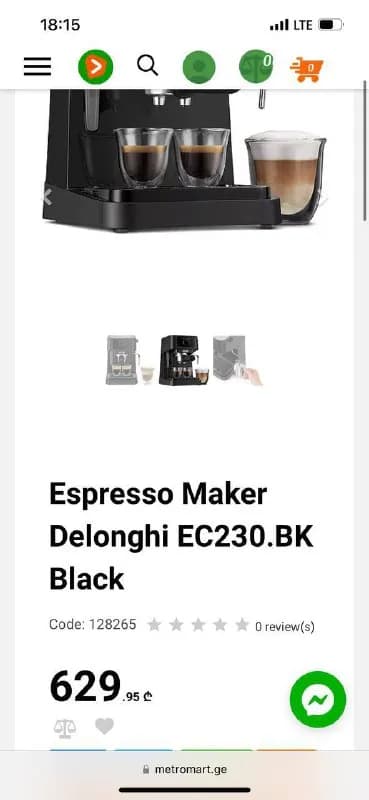Open the 0 review(s) link

(285, 627)
